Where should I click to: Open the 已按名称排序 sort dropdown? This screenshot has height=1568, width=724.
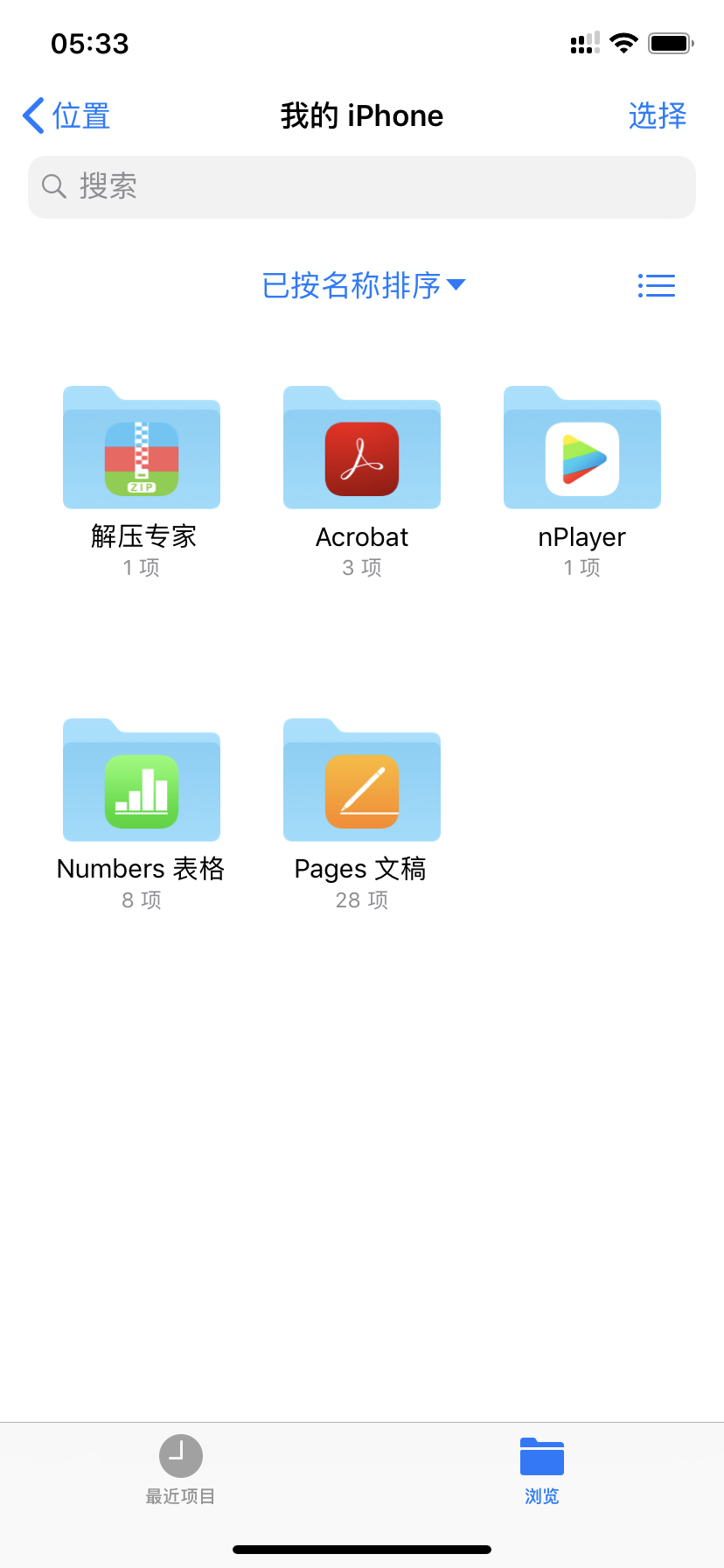363,285
